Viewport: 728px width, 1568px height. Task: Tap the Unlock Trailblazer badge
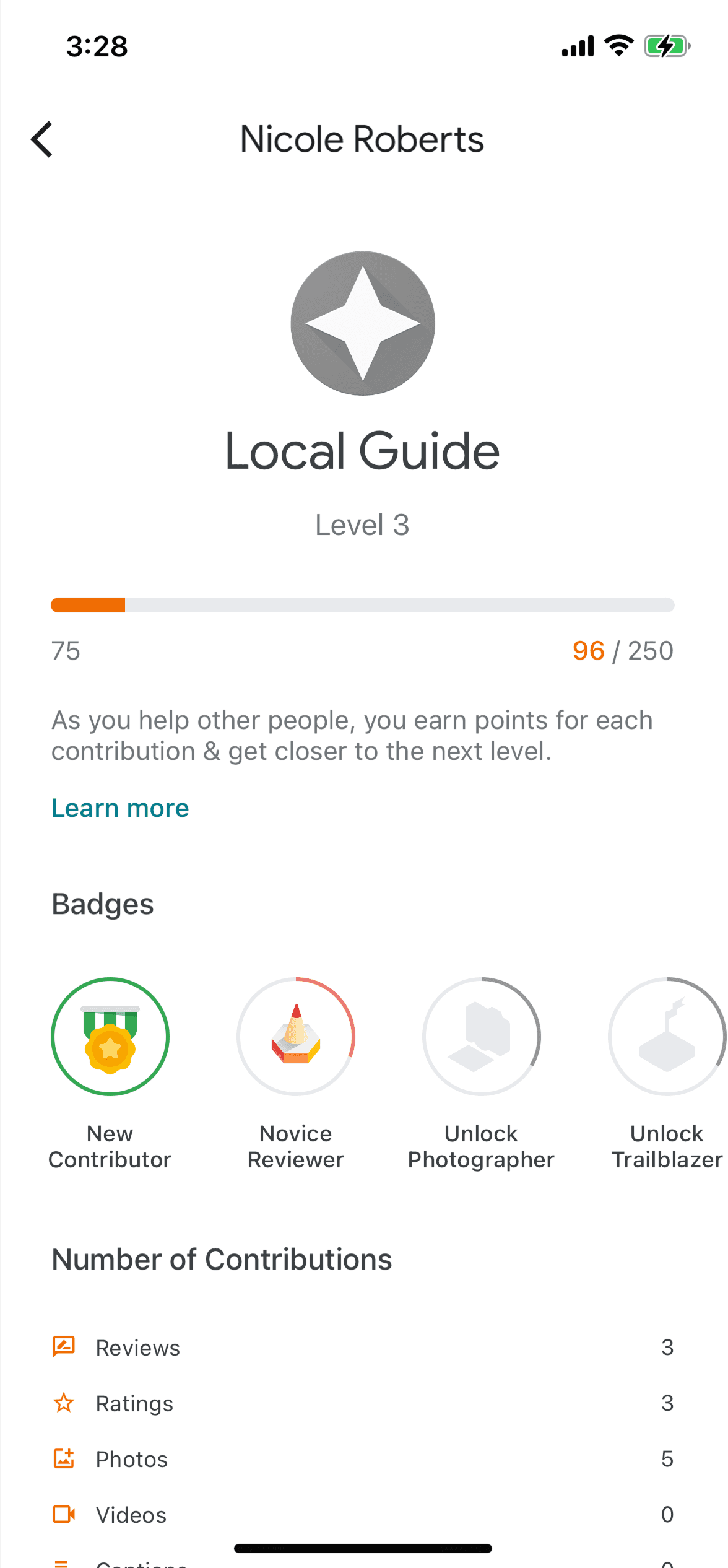pyautogui.click(x=667, y=1074)
